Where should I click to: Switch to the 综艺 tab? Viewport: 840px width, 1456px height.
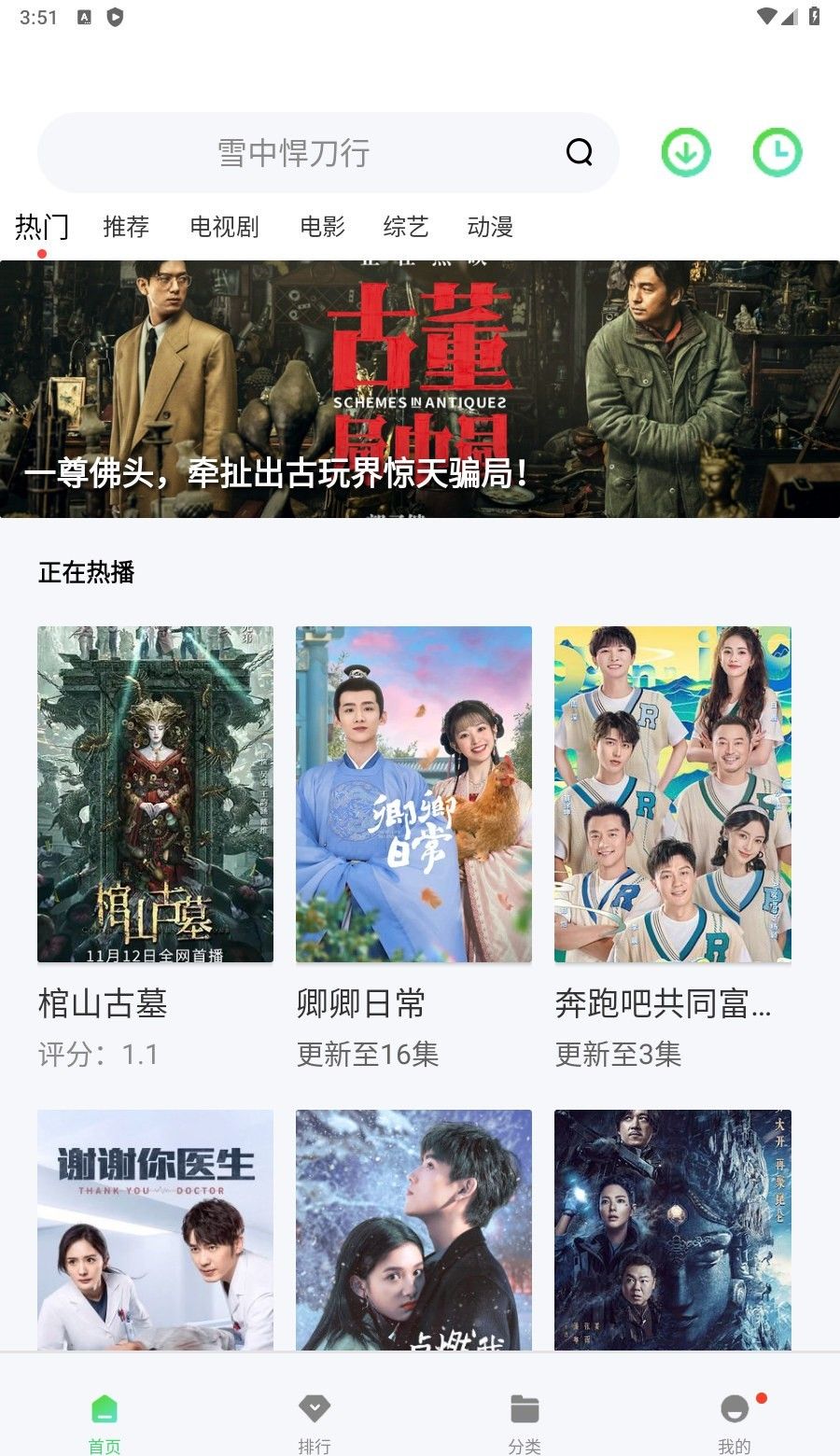[x=406, y=227]
